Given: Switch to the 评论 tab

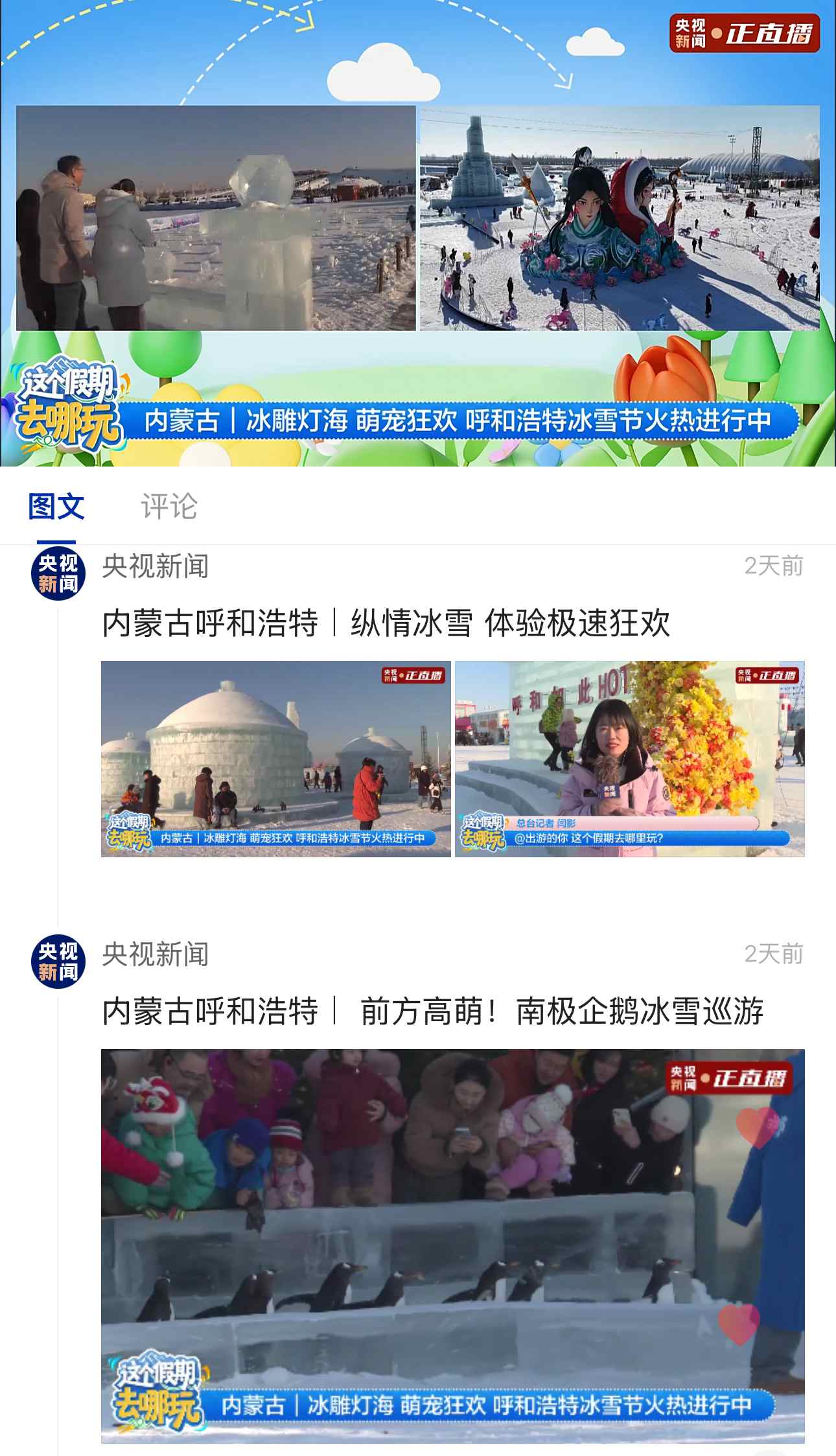Looking at the screenshot, I should coord(168,507).
